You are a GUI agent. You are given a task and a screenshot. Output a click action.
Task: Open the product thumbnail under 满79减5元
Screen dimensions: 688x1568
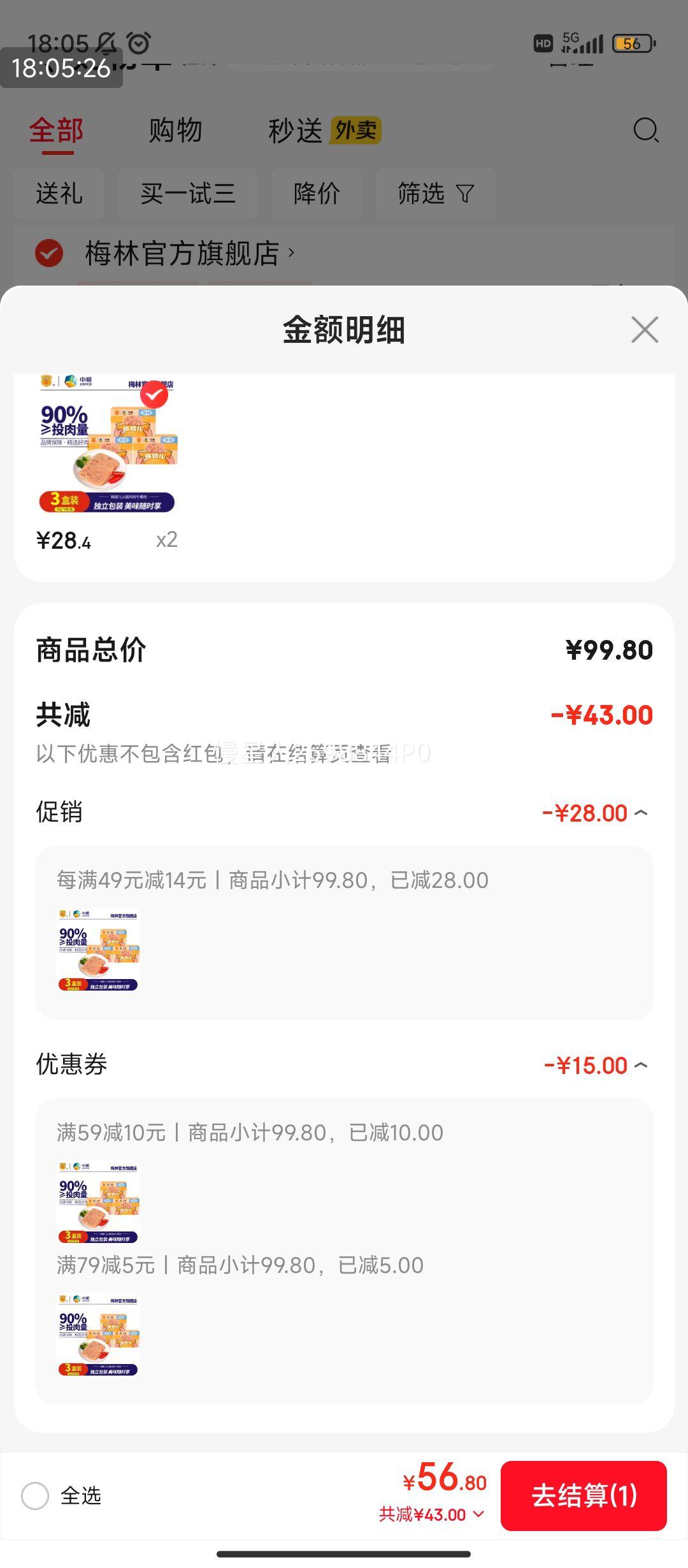click(98, 1334)
